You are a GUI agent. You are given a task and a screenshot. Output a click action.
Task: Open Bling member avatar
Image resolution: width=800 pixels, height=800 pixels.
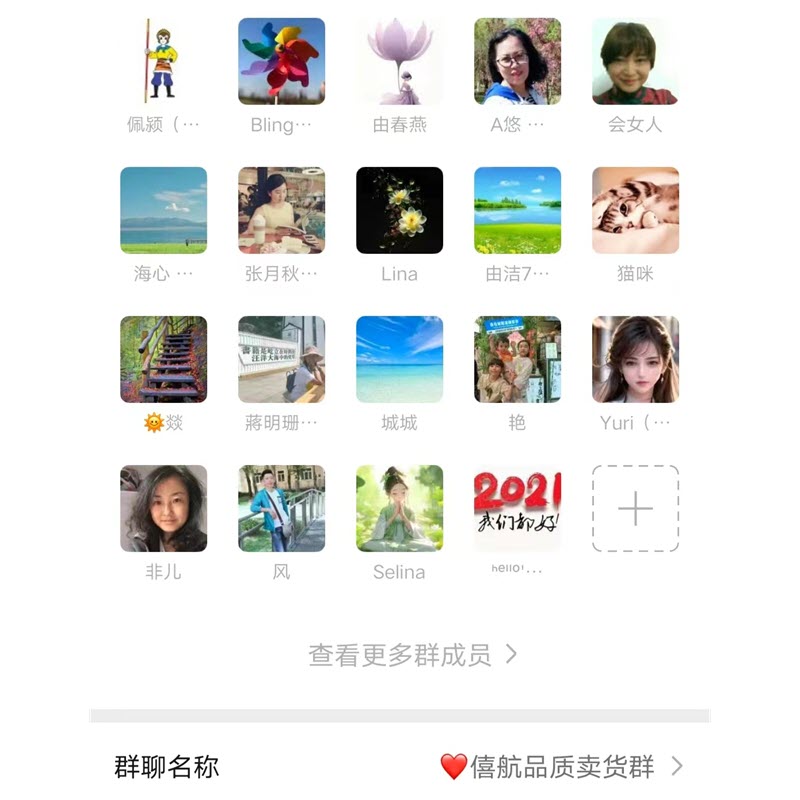pyautogui.click(x=281, y=61)
